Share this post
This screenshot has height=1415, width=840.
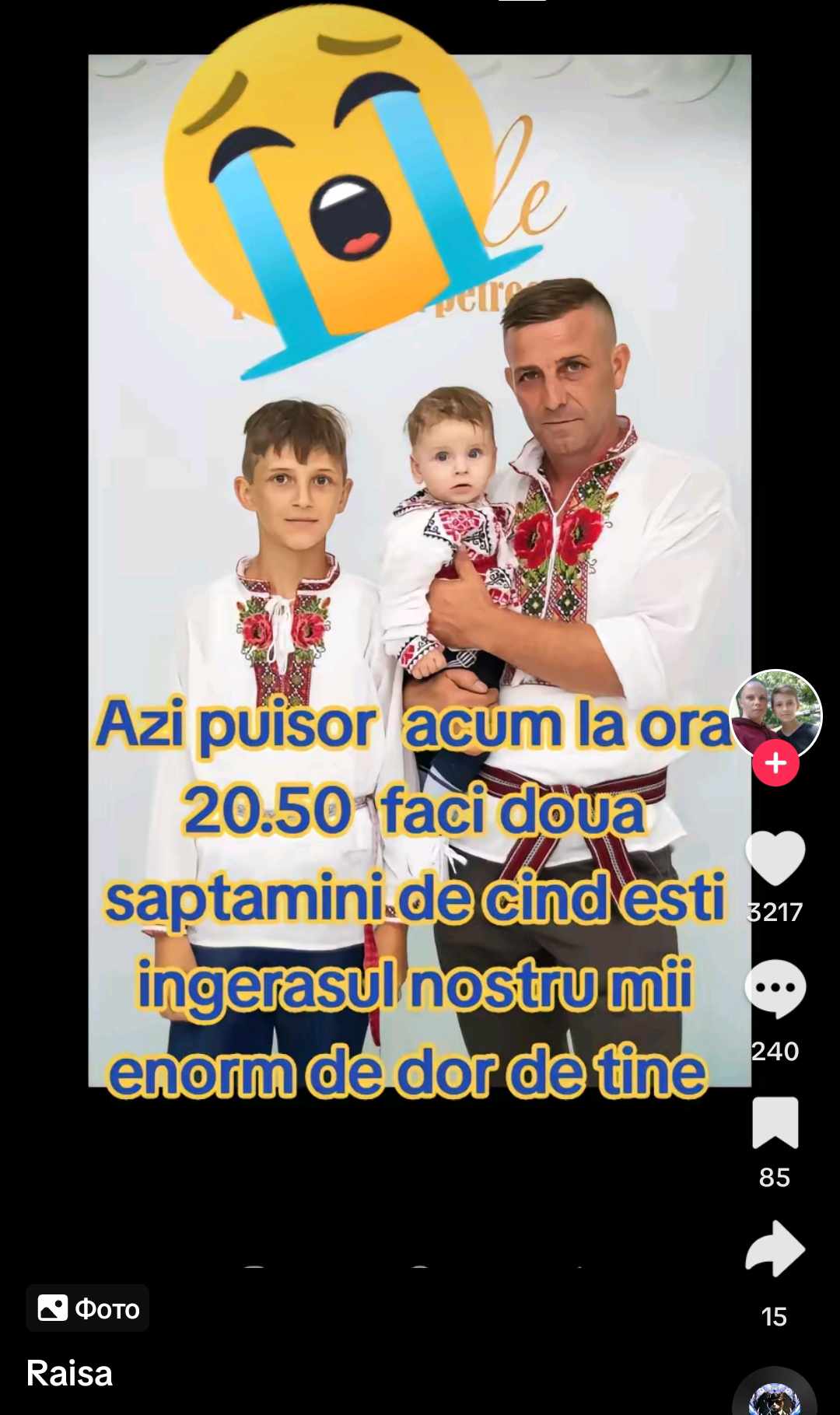pos(775,1249)
